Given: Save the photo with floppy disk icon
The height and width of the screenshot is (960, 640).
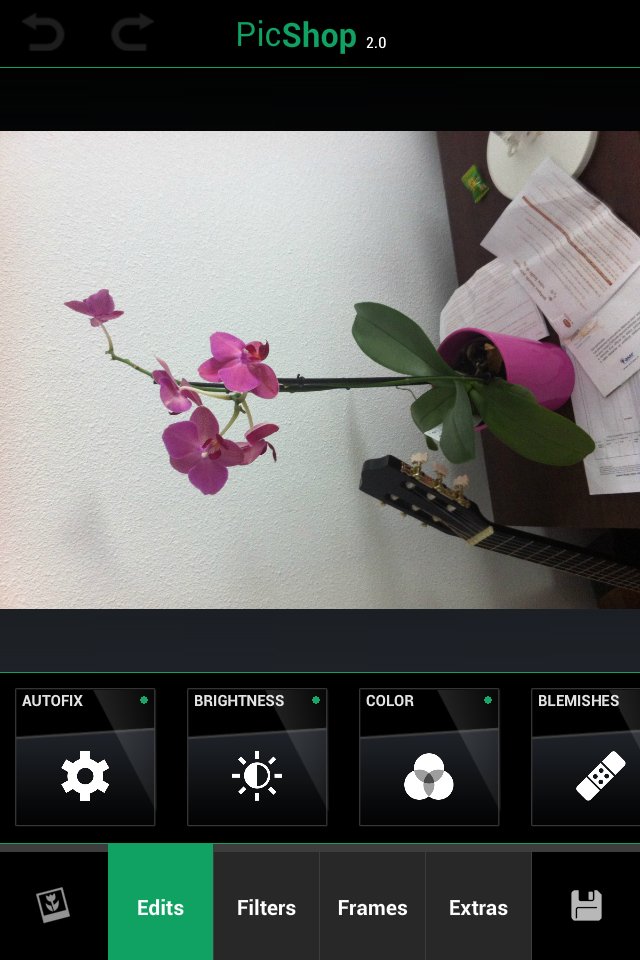Looking at the screenshot, I should pos(586,905).
